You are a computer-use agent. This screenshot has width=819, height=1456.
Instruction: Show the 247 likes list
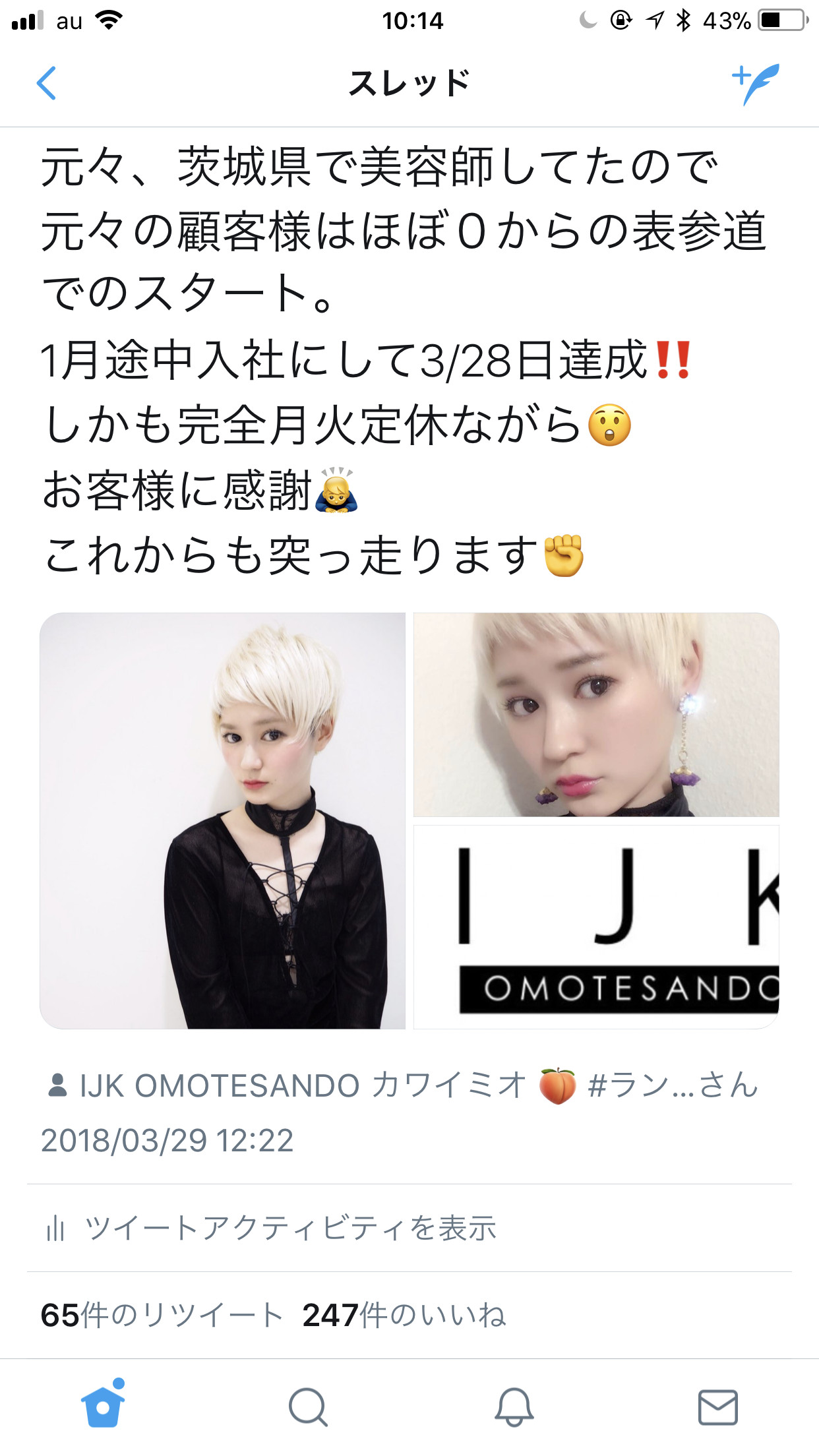coord(404,1315)
